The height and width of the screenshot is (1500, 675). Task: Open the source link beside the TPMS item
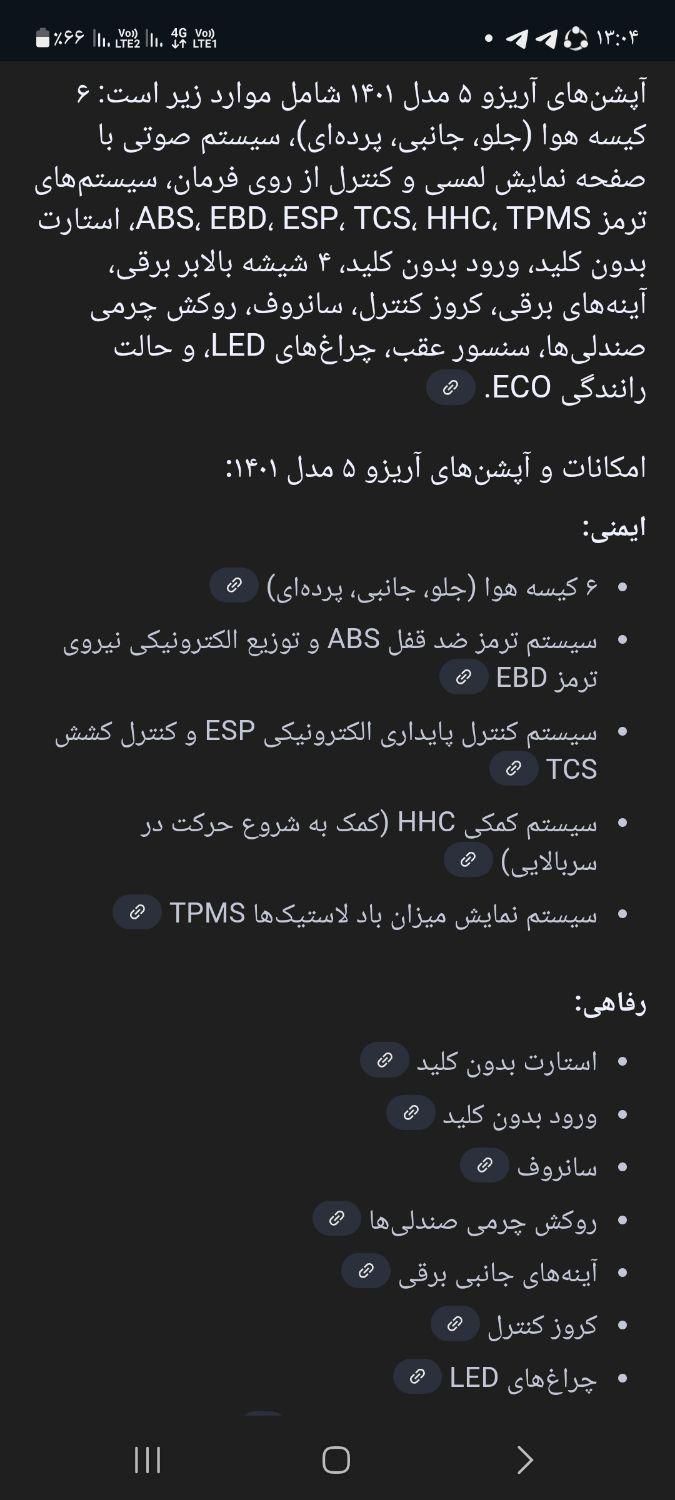pos(137,912)
